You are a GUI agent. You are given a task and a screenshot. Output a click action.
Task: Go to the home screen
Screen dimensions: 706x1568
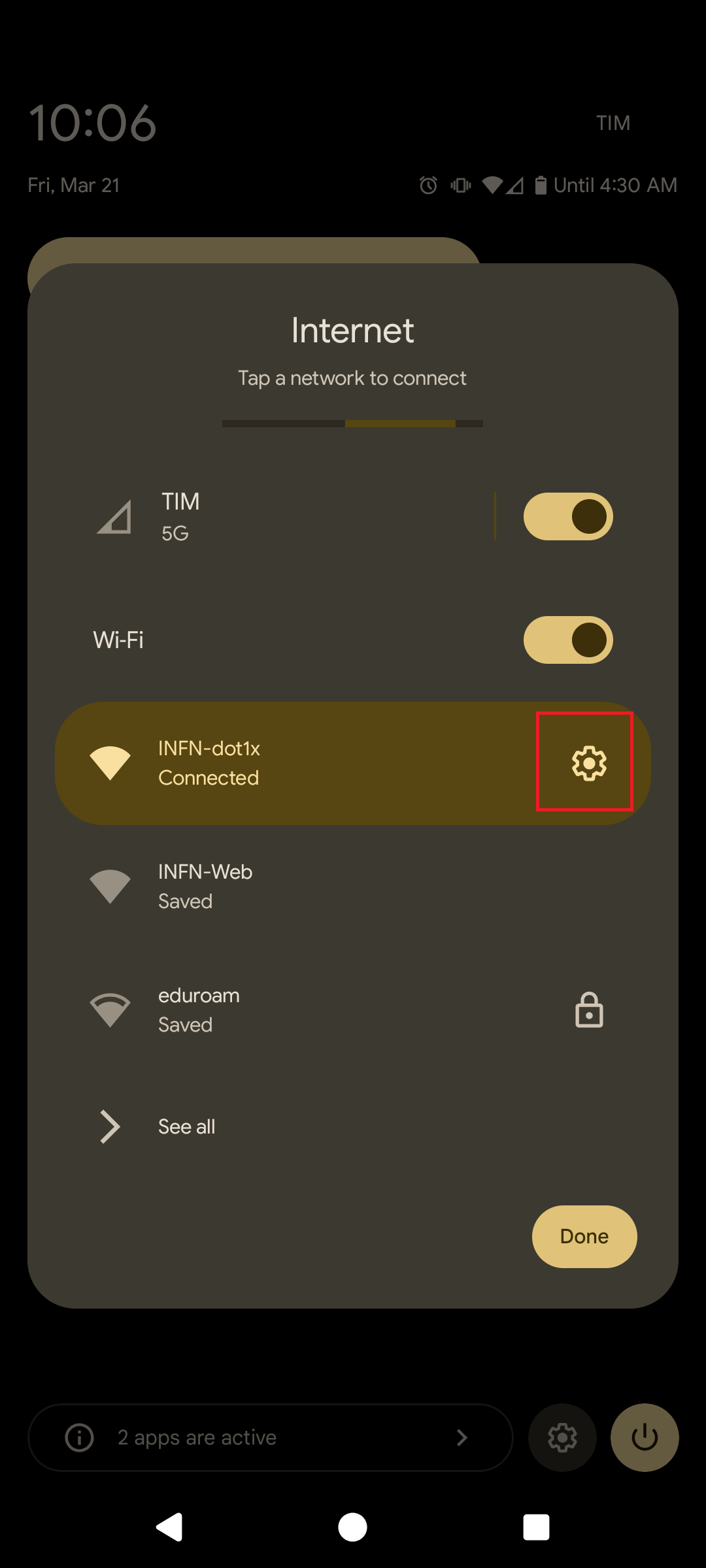[352, 1527]
